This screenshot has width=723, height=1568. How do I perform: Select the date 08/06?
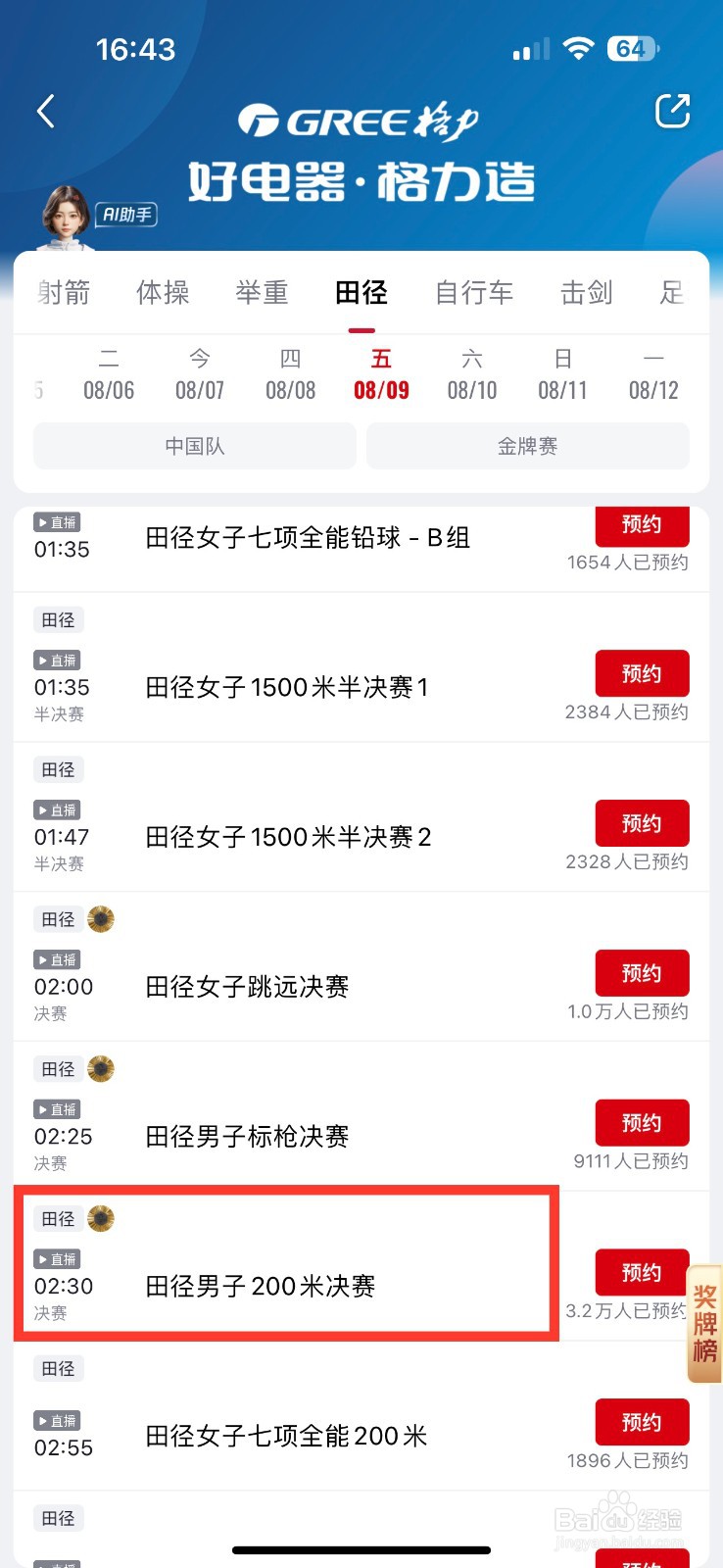109,375
